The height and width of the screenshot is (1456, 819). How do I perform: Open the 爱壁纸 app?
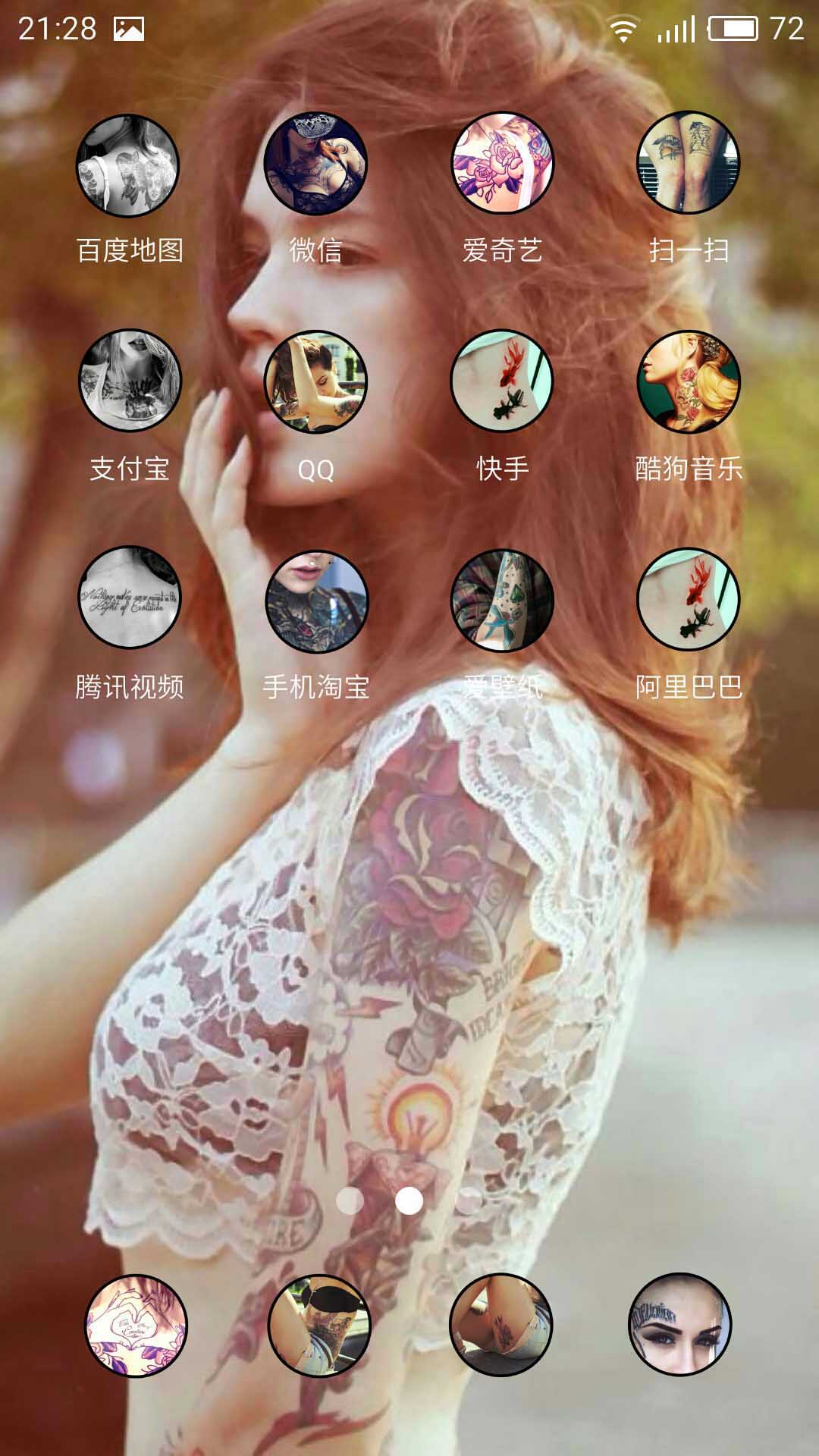click(502, 600)
